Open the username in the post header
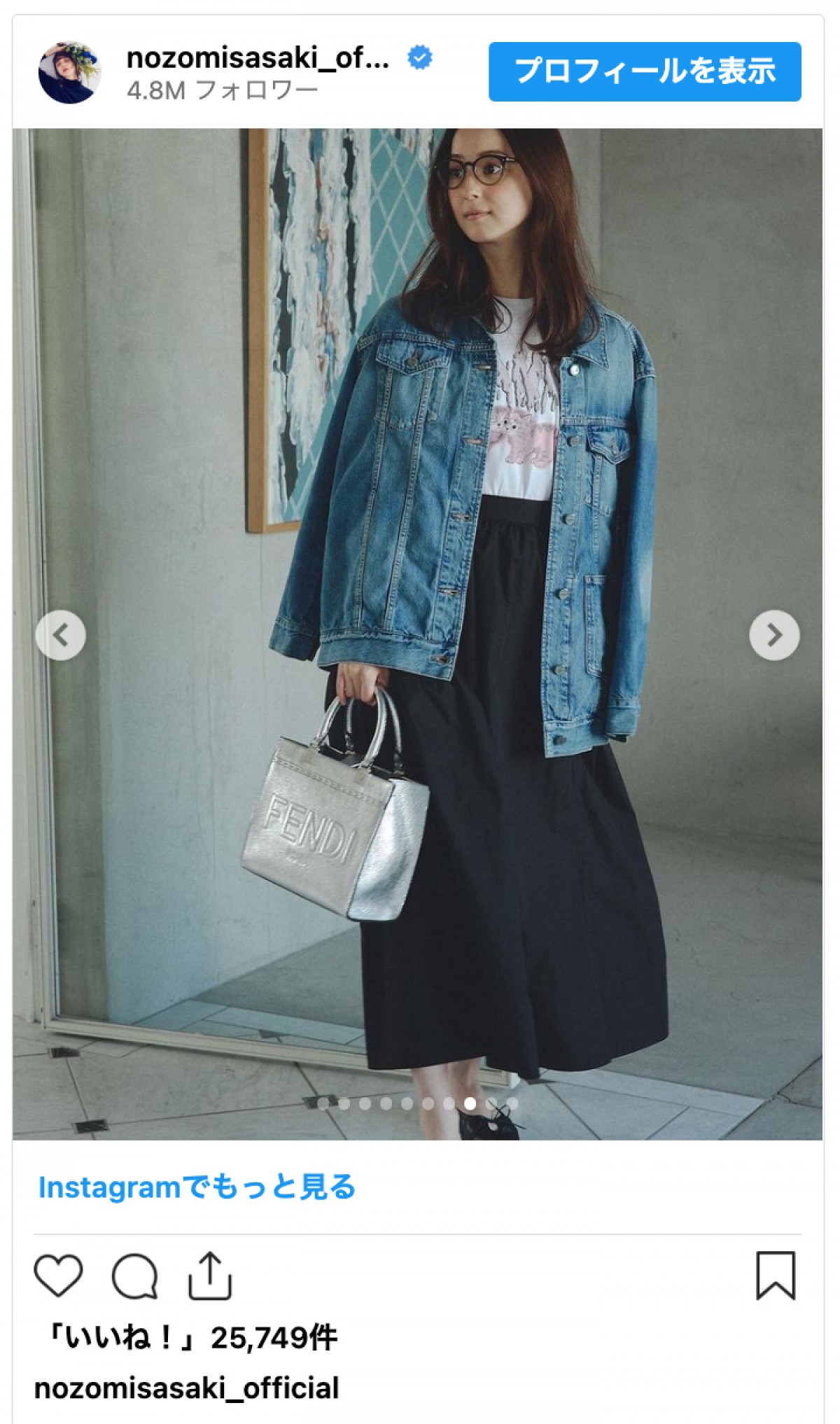 [257, 59]
